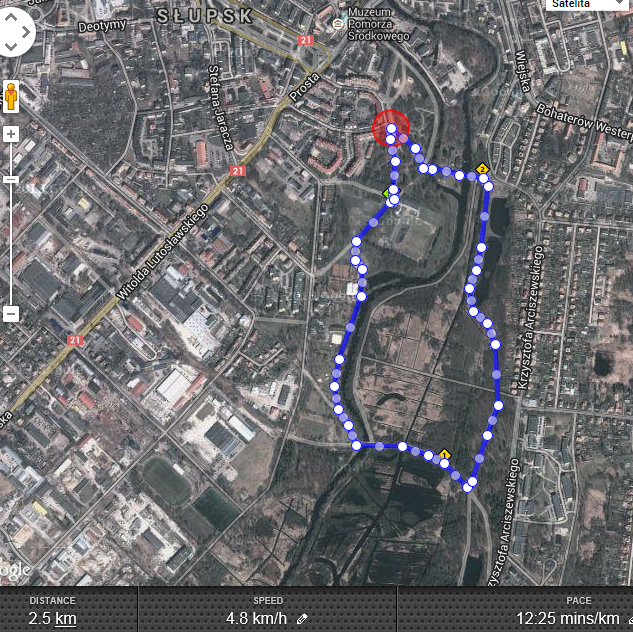Edit speed with the pencil icon

click(x=303, y=618)
